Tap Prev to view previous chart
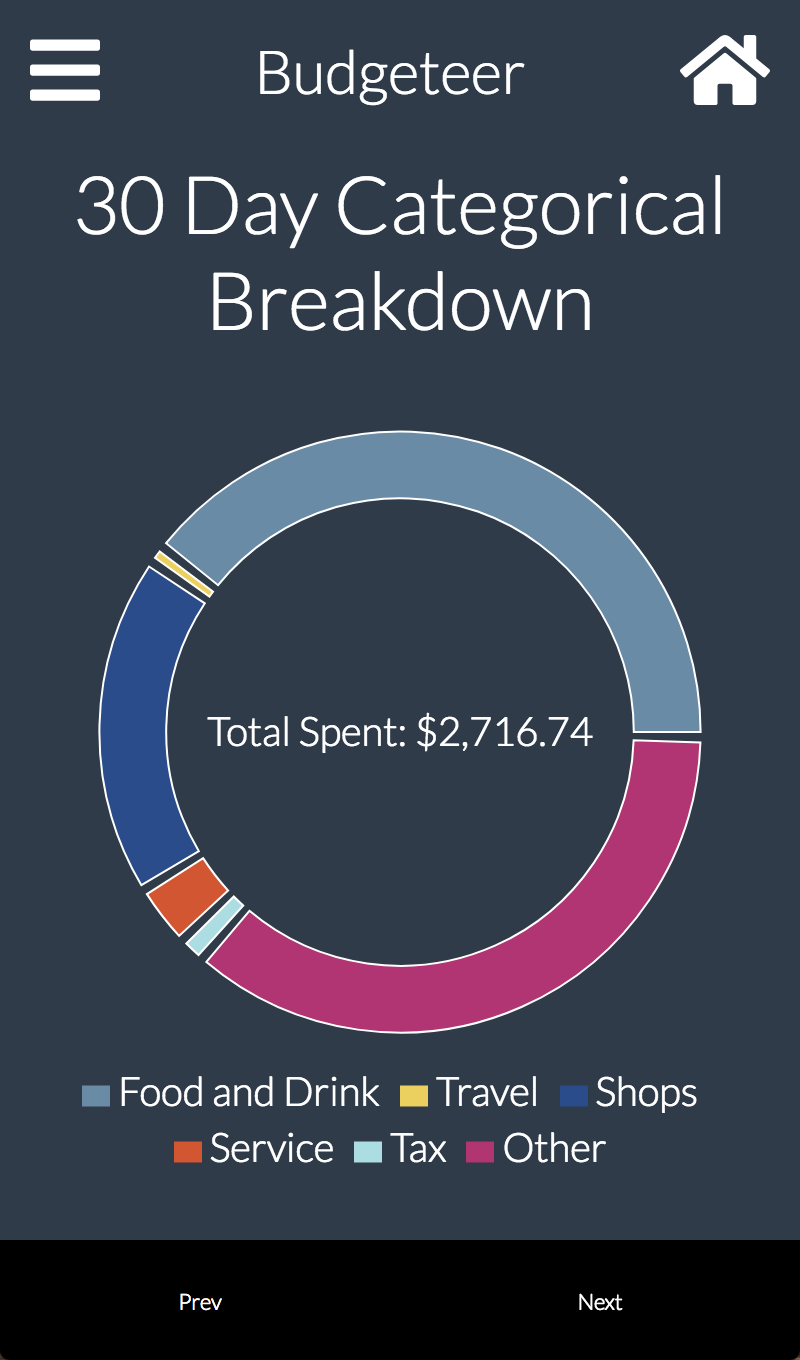Viewport: 800px width, 1360px height. (200, 1301)
